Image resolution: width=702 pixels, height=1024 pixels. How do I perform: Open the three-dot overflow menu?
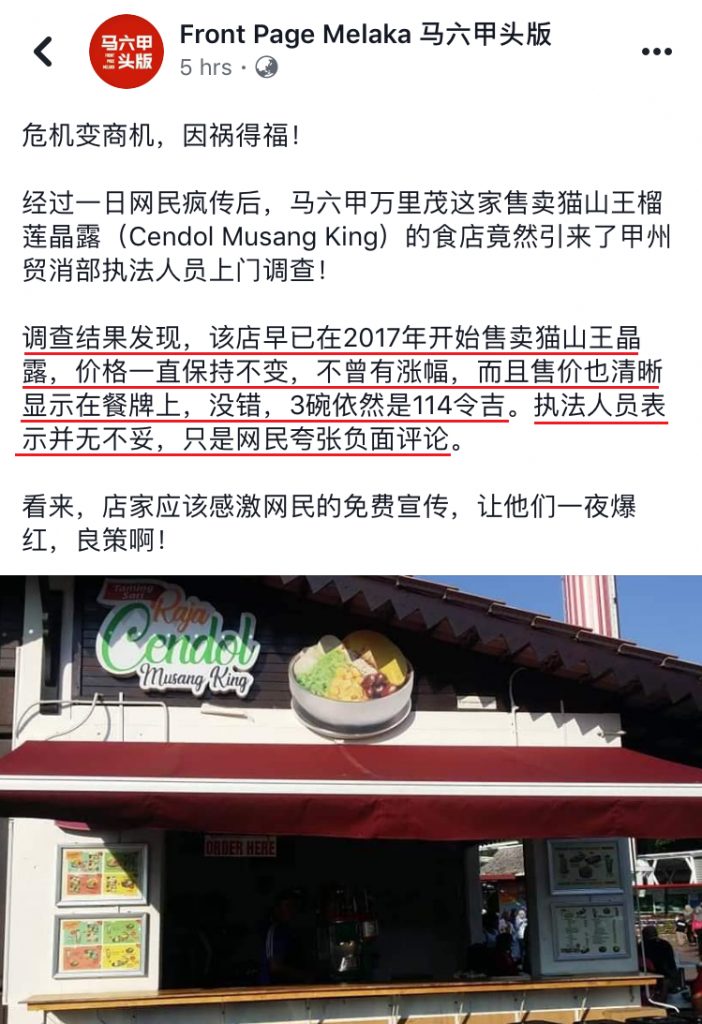656,52
